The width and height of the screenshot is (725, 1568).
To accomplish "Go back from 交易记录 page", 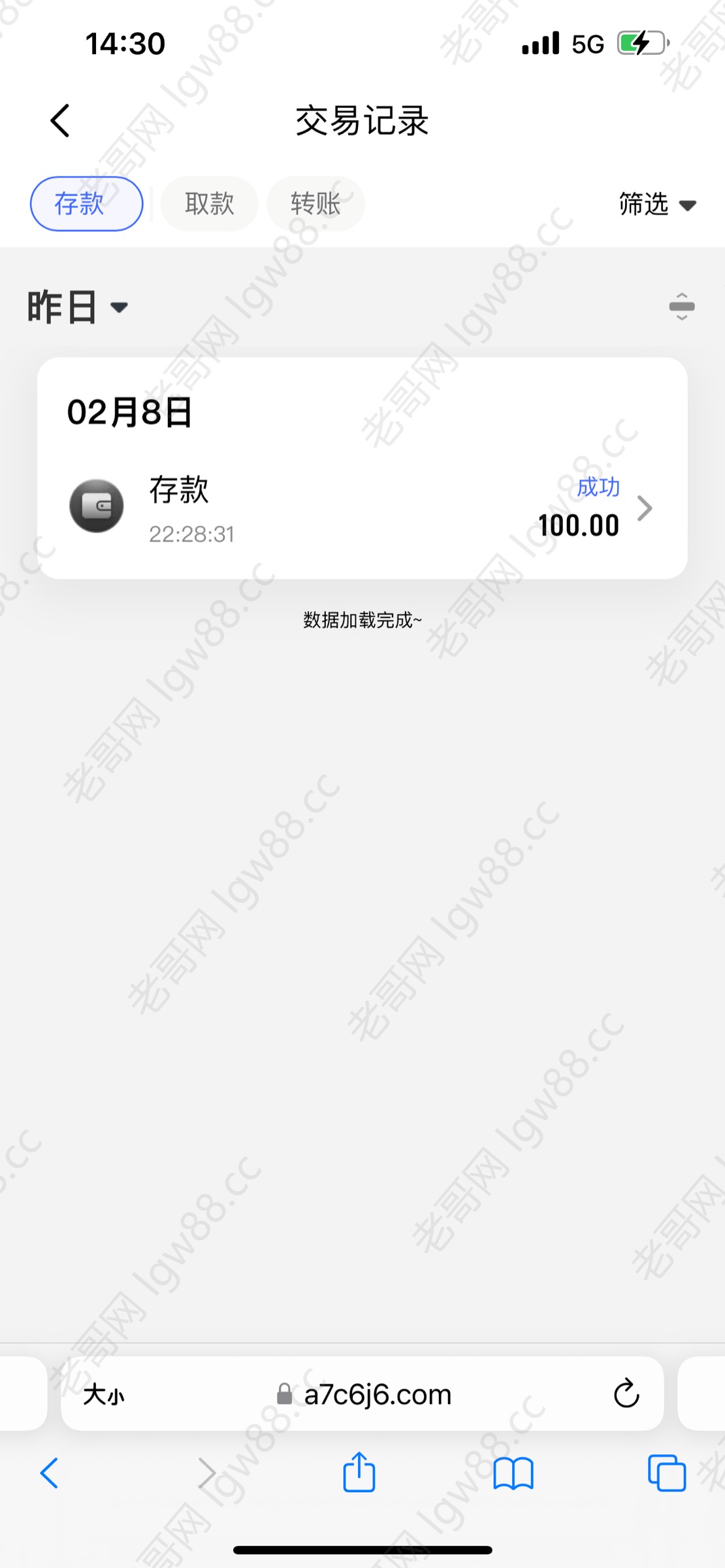I will [60, 121].
